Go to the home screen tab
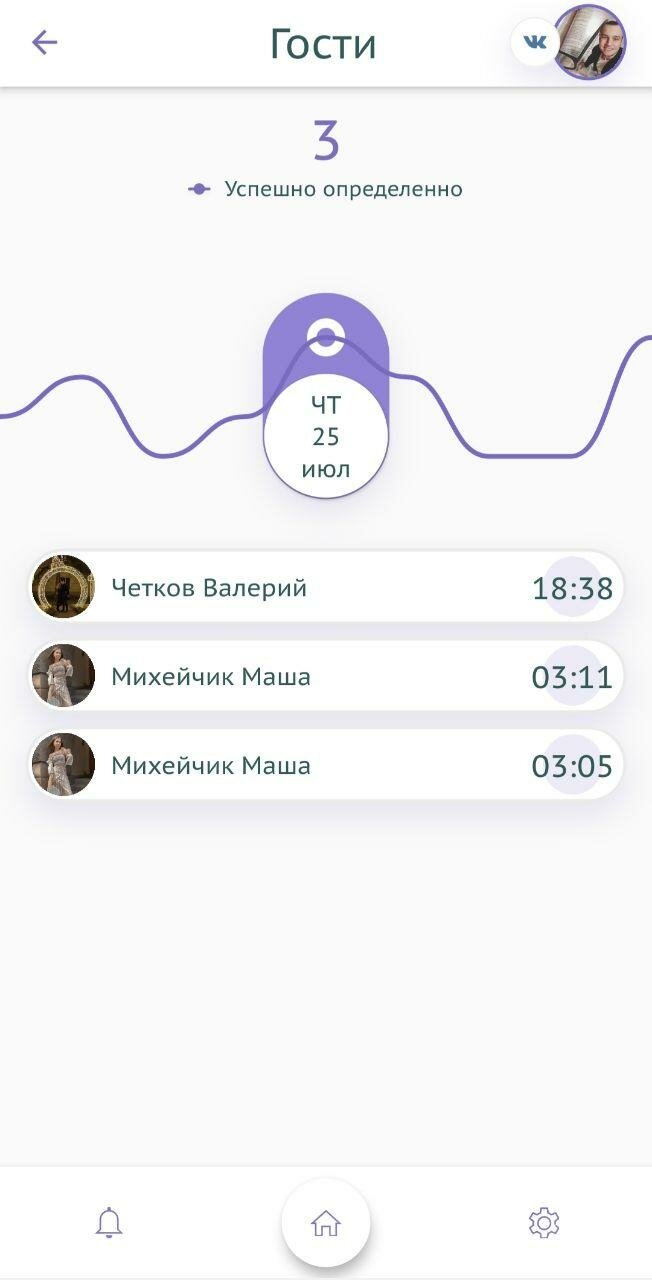652x1280 pixels. point(326,1222)
